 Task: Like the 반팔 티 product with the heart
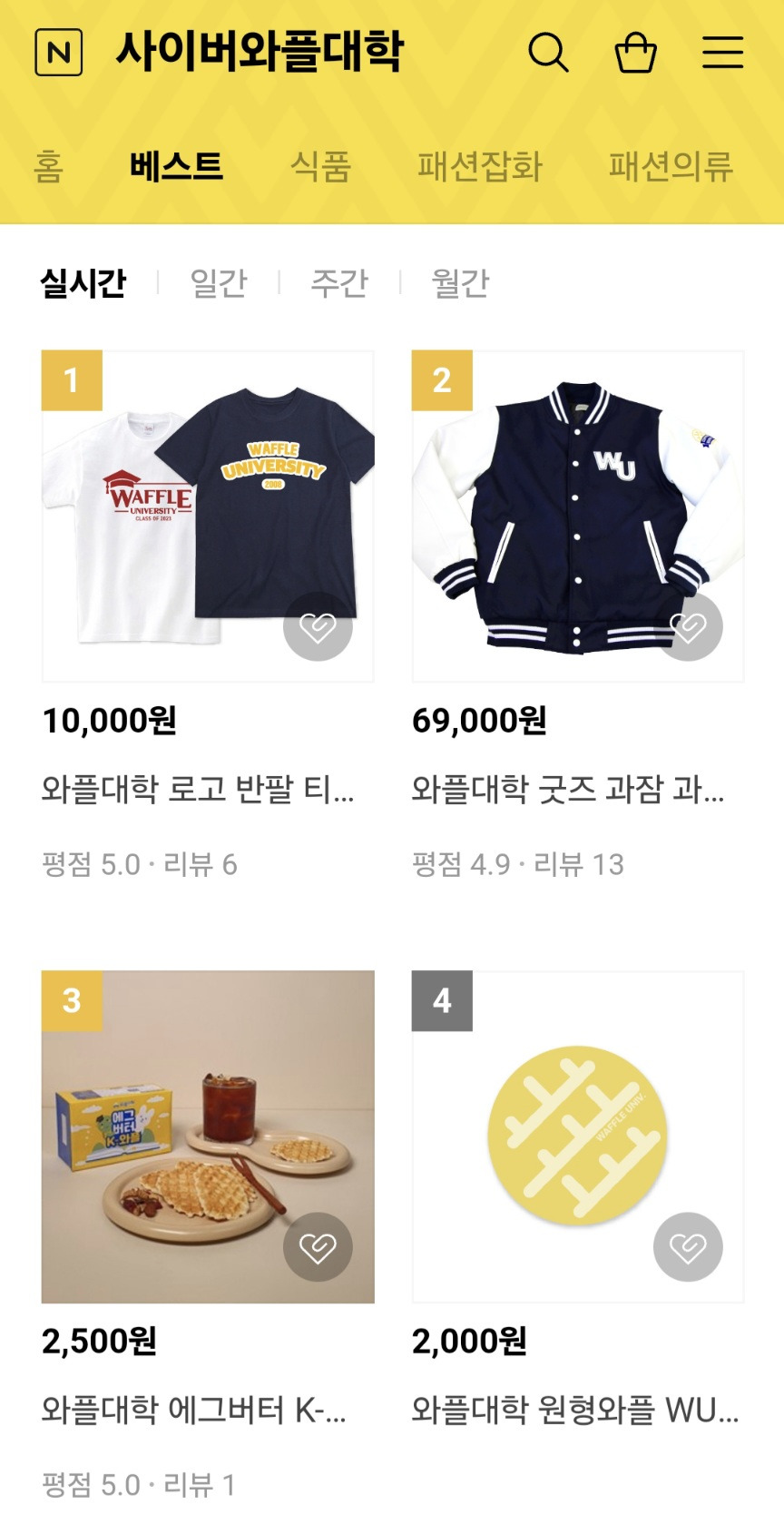tap(318, 626)
